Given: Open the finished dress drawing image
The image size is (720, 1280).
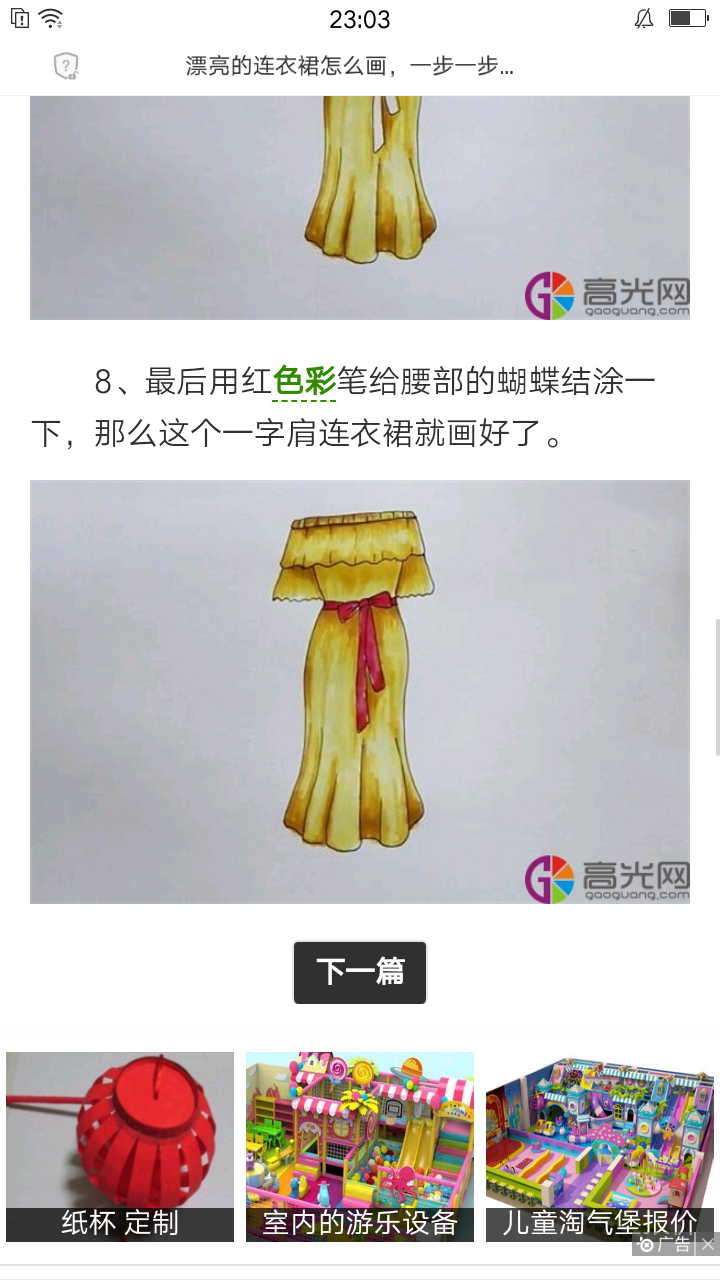Looking at the screenshot, I should tap(360, 692).
